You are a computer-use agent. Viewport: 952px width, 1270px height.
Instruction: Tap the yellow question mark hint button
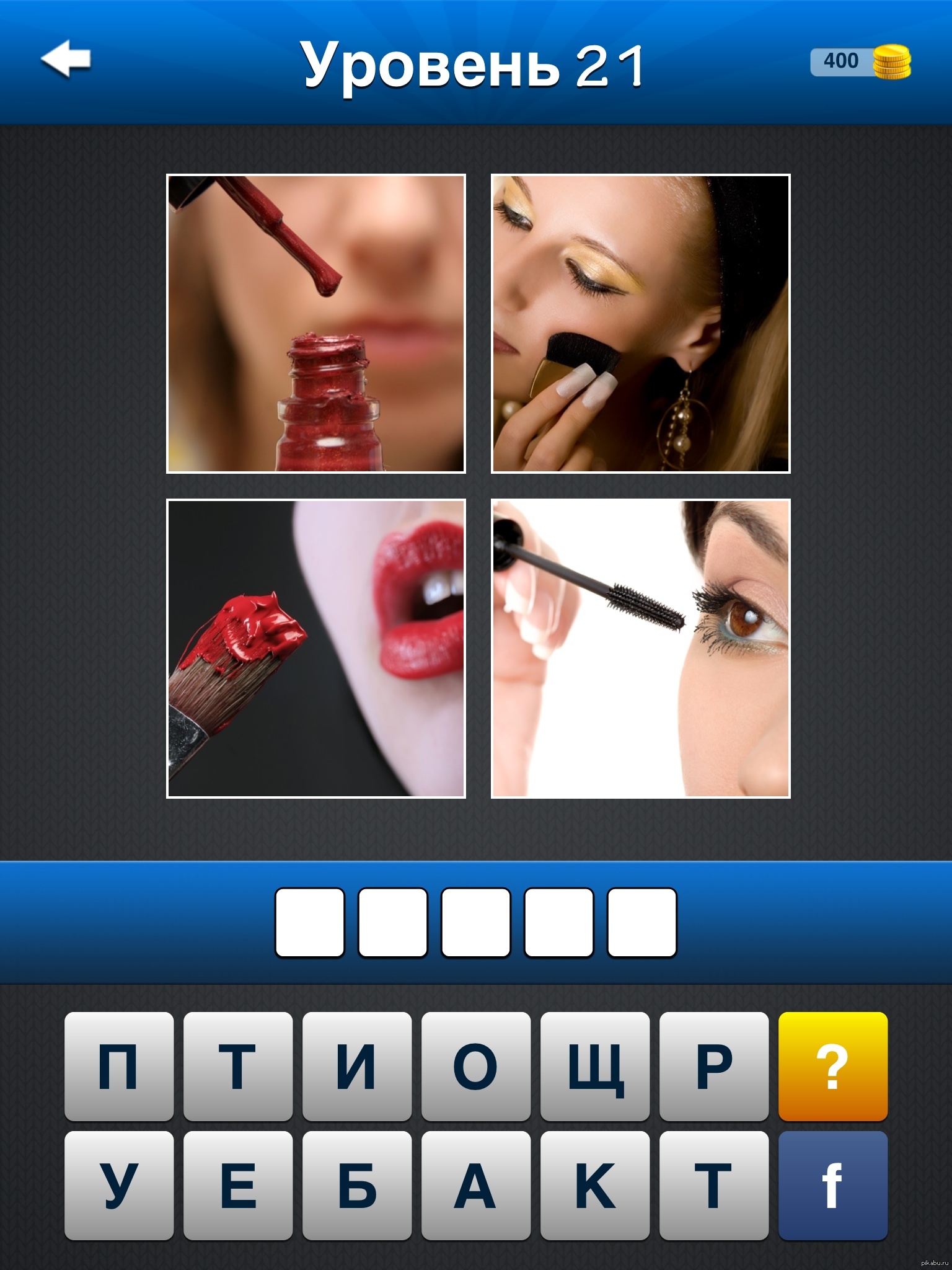tap(832, 1066)
